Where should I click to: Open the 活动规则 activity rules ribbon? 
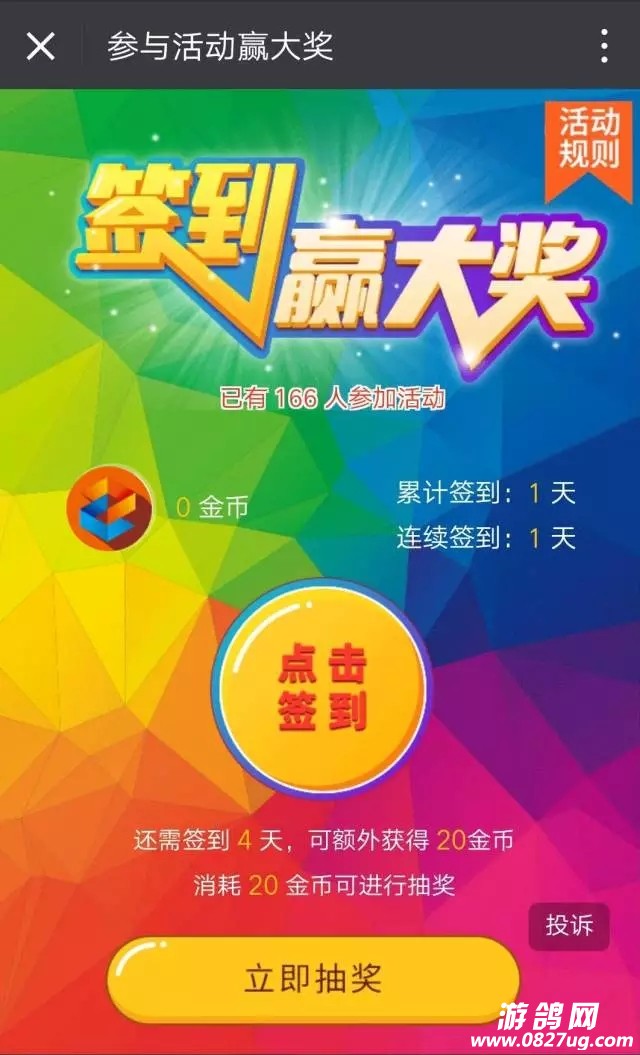pyautogui.click(x=588, y=142)
